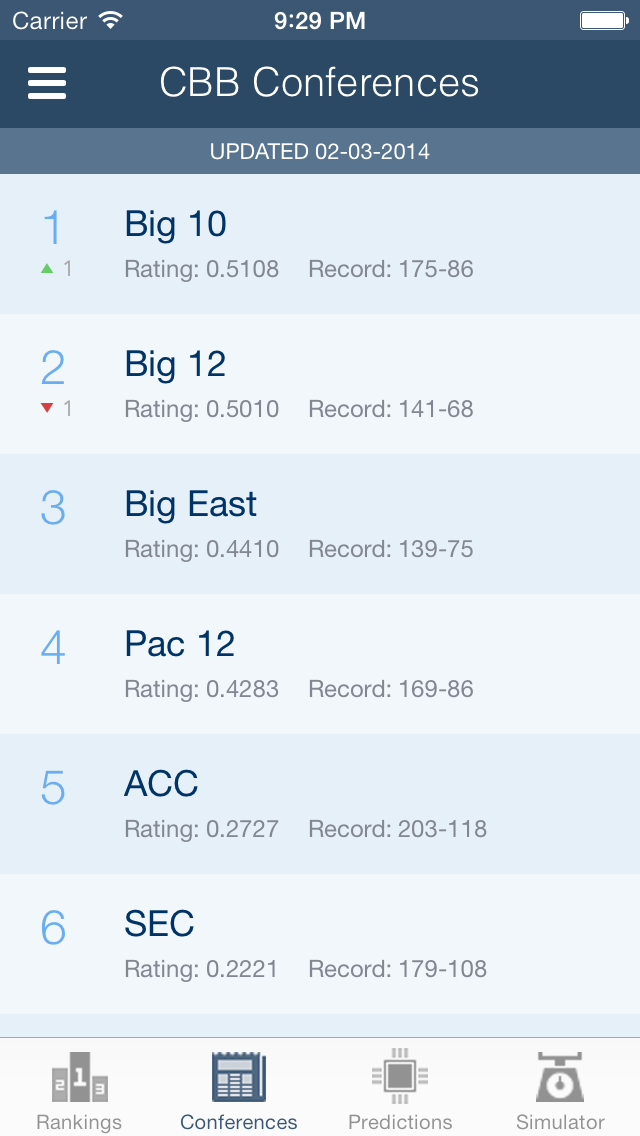The height and width of the screenshot is (1136, 640).
Task: Select the Big East conference
Action: [320, 524]
